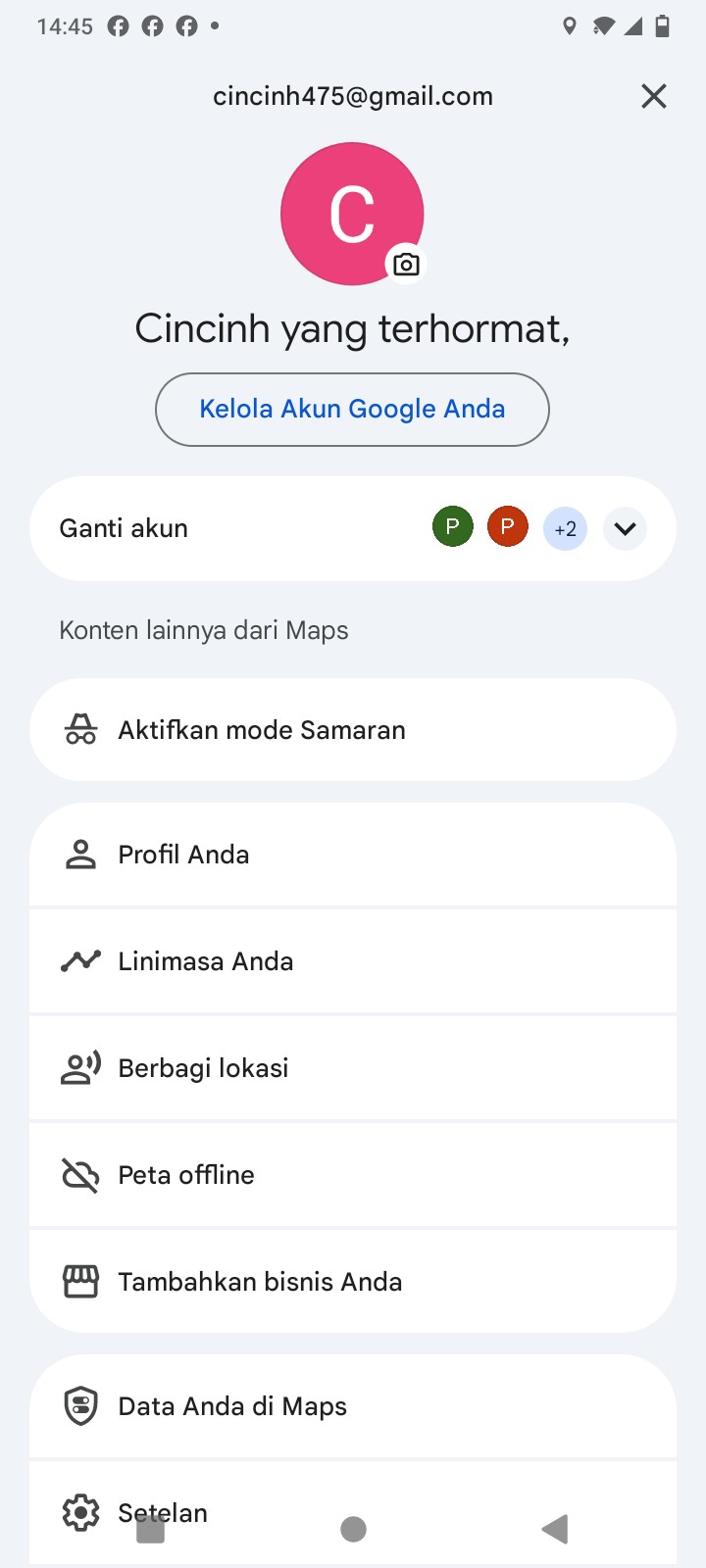
Task: Choose Tambahkan bisnis Anda
Action: tap(353, 1282)
